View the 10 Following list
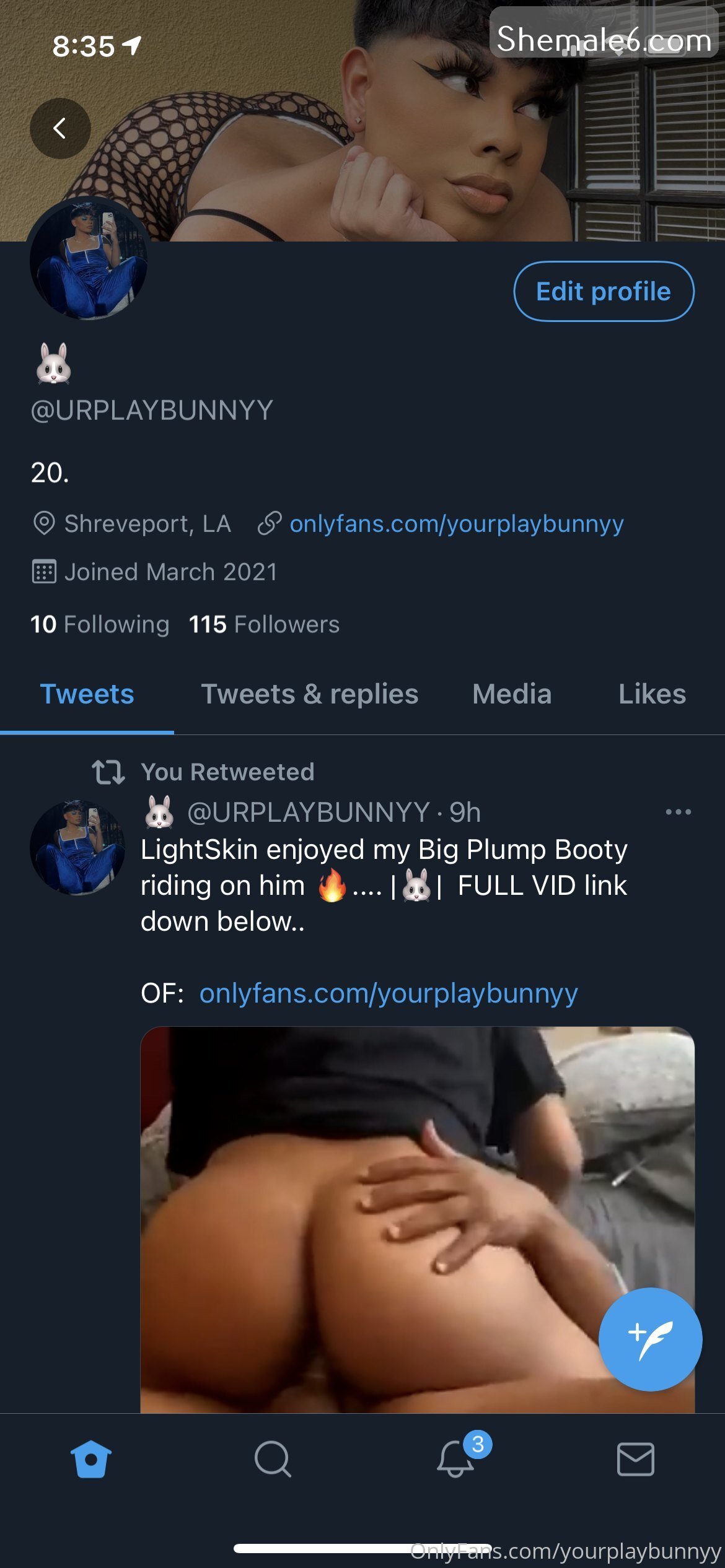 coord(100,624)
